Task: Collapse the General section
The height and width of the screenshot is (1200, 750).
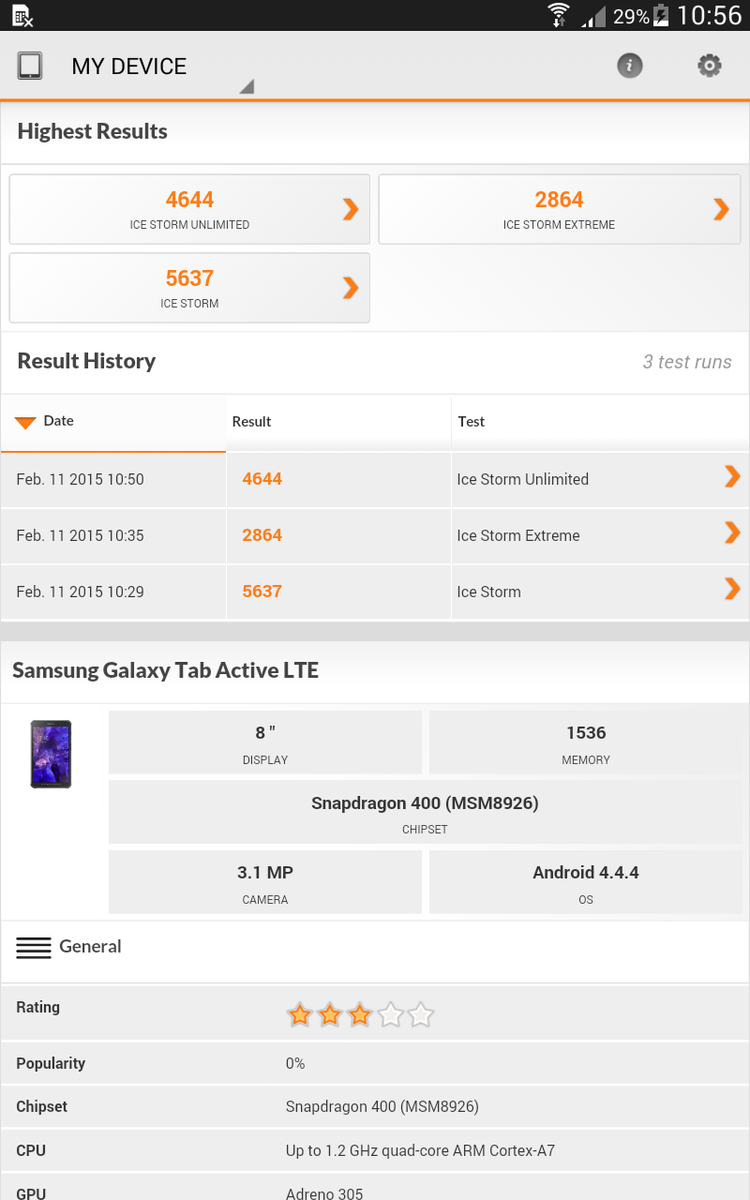Action: coord(70,947)
